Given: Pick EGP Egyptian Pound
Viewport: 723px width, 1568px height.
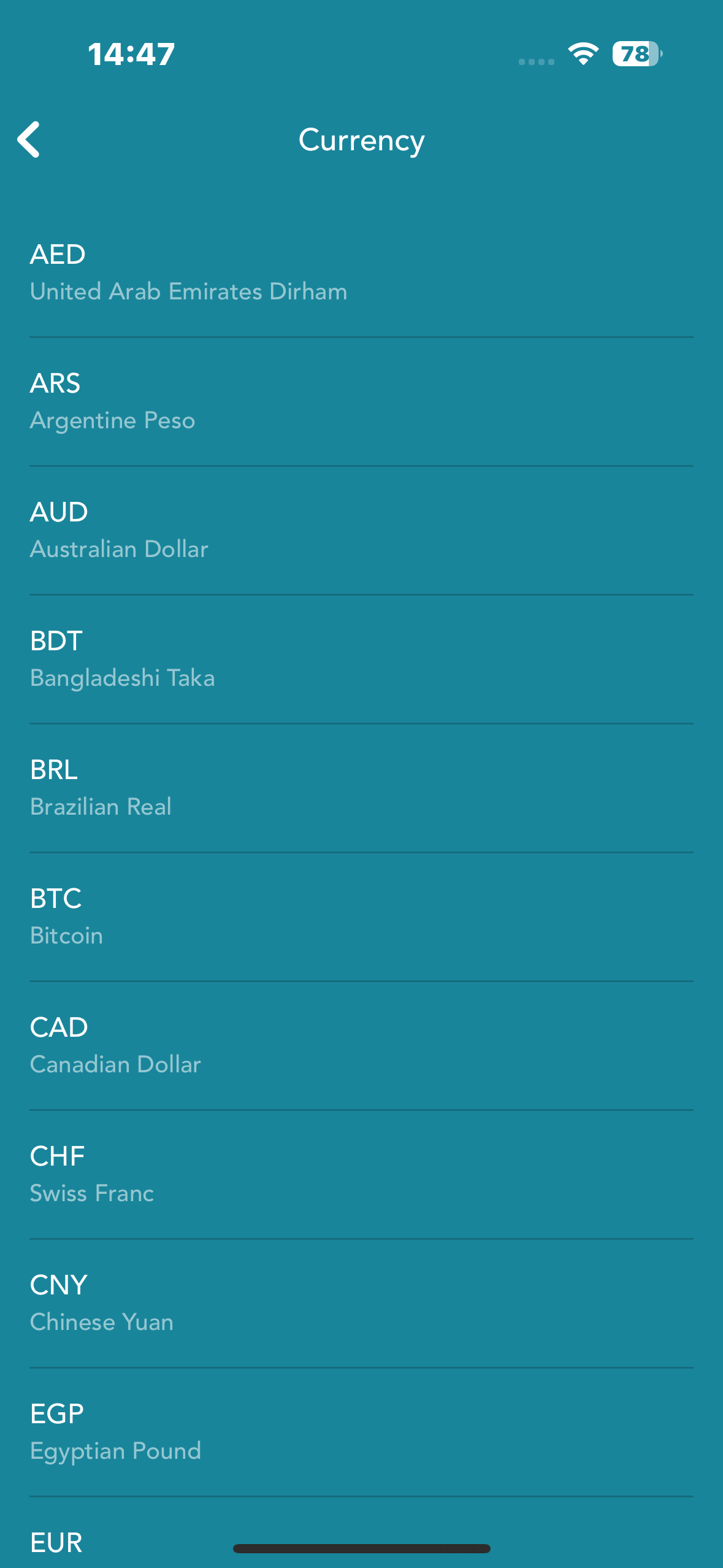Looking at the screenshot, I should [x=361, y=1432].
